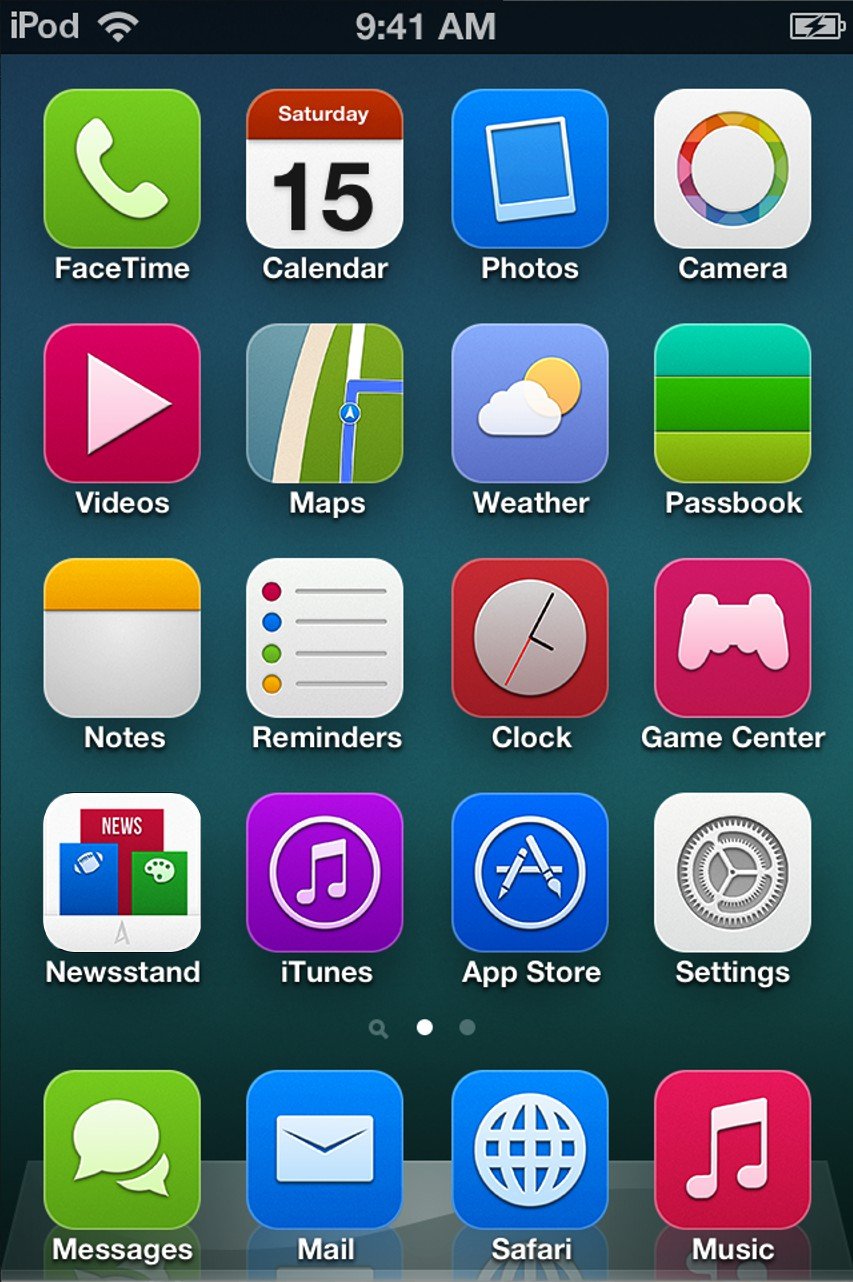Launch the Videos app
The width and height of the screenshot is (853, 1282).
122,403
